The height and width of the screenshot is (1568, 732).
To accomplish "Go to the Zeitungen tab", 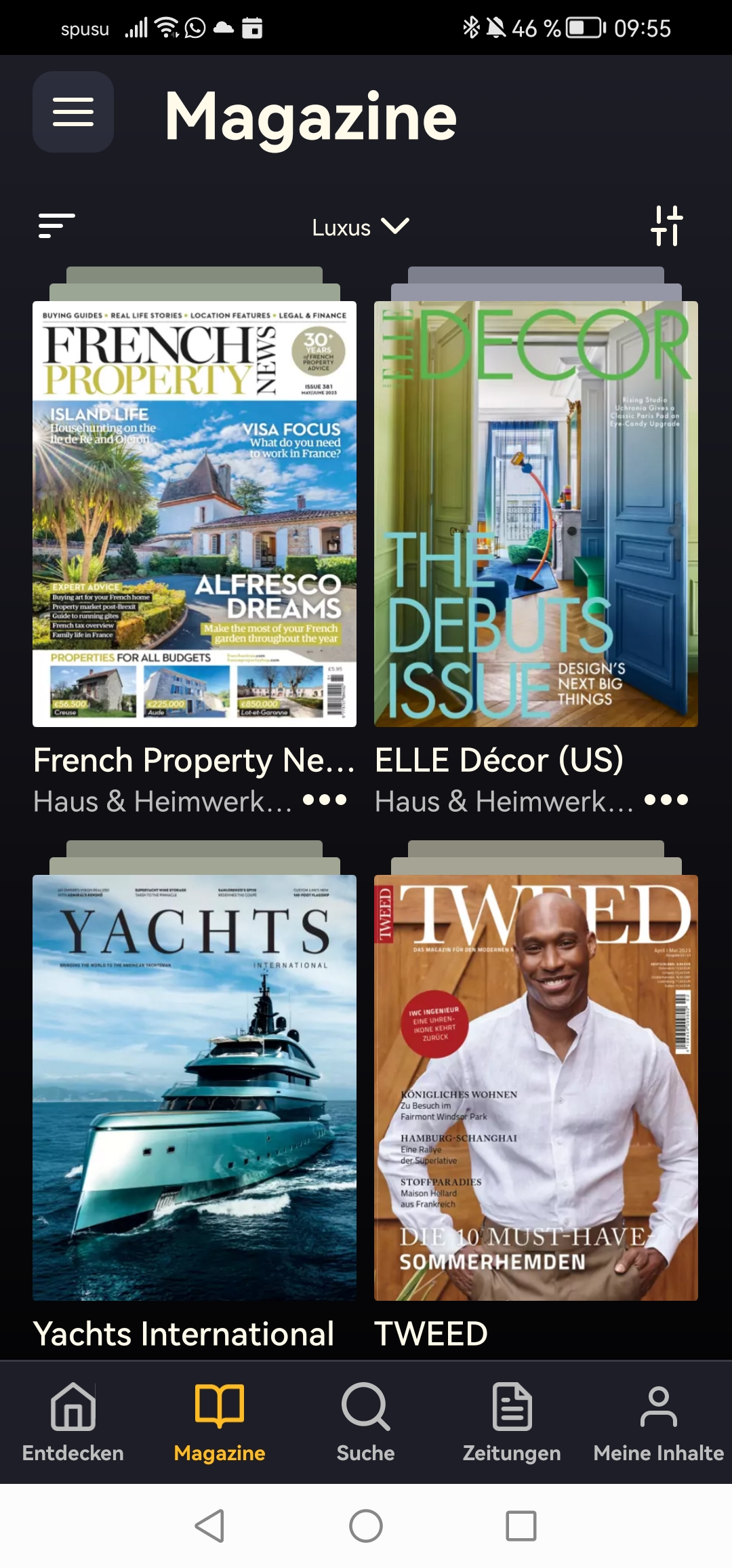I will (512, 1423).
